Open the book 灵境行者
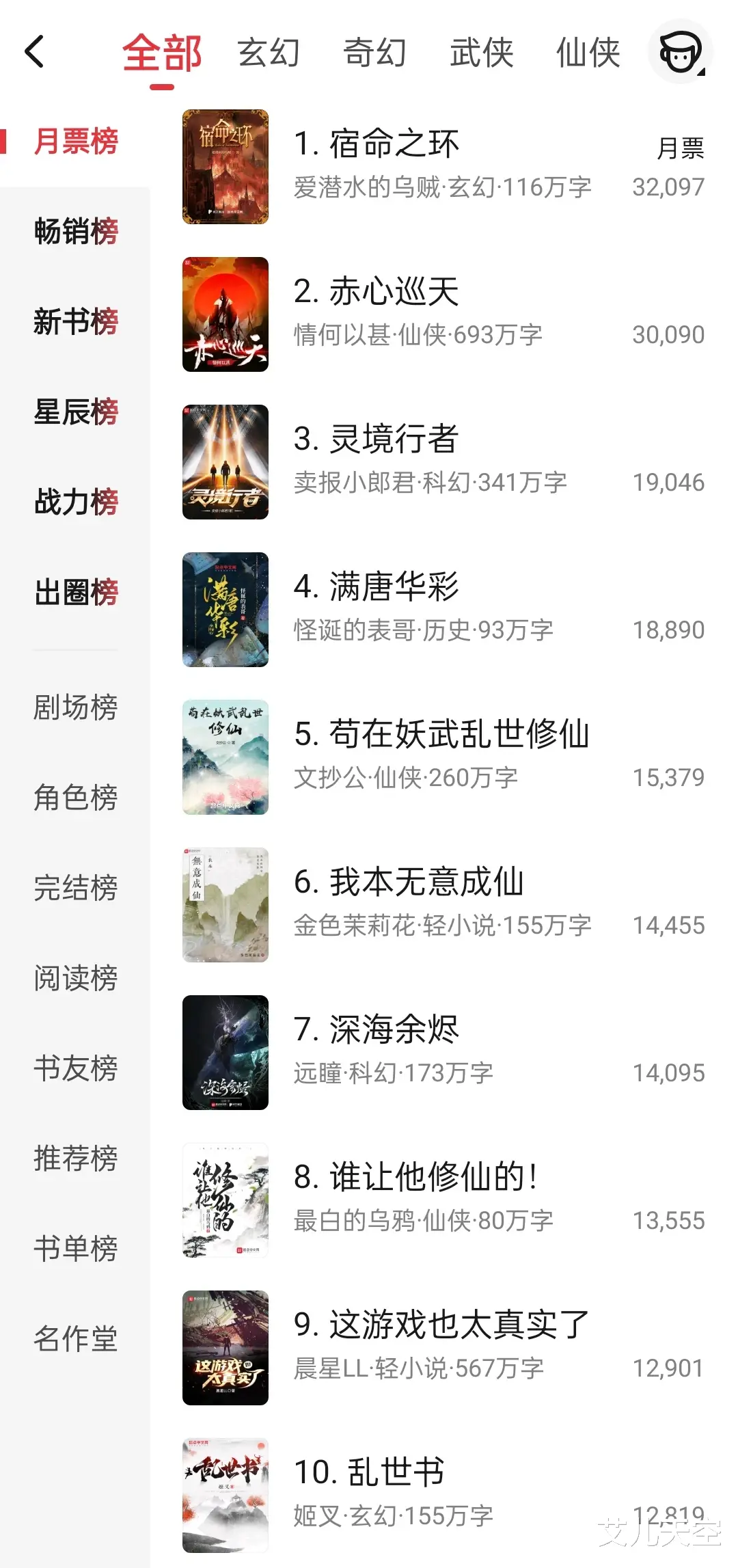 (394, 440)
